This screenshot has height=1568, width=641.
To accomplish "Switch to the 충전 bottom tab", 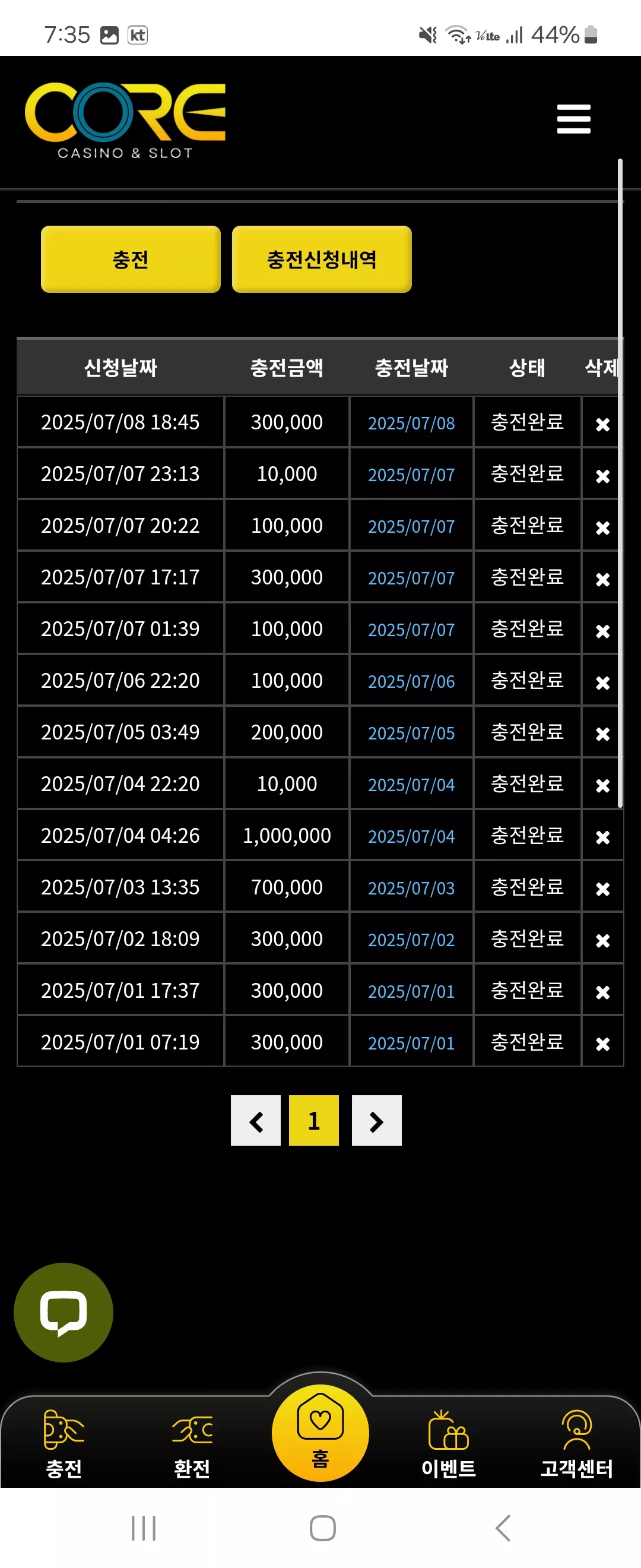I will 64,1444.
